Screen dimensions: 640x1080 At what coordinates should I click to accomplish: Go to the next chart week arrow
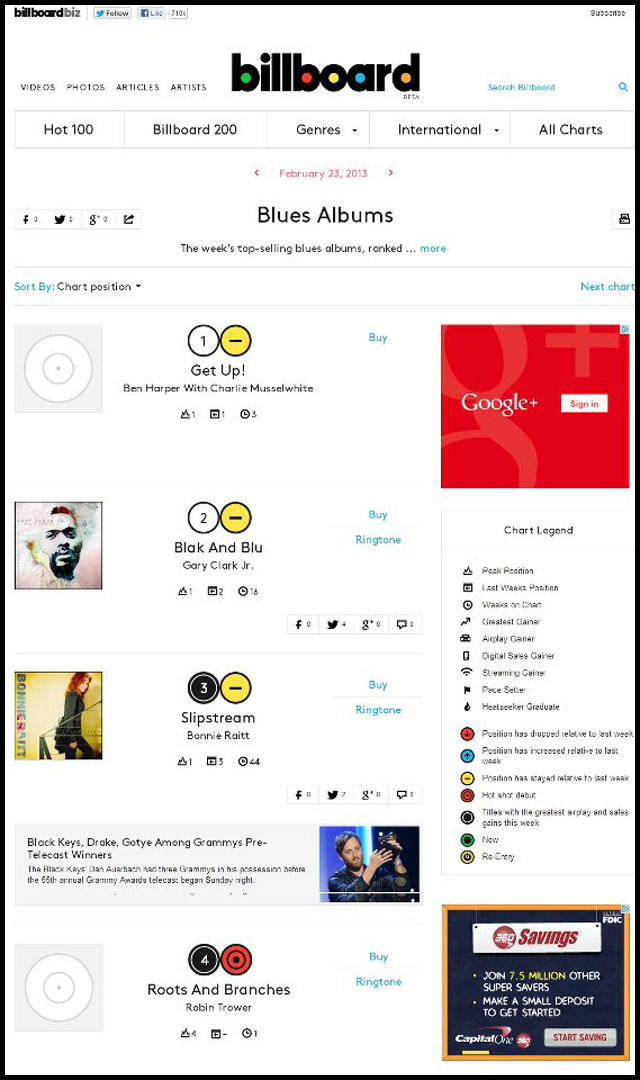point(391,173)
